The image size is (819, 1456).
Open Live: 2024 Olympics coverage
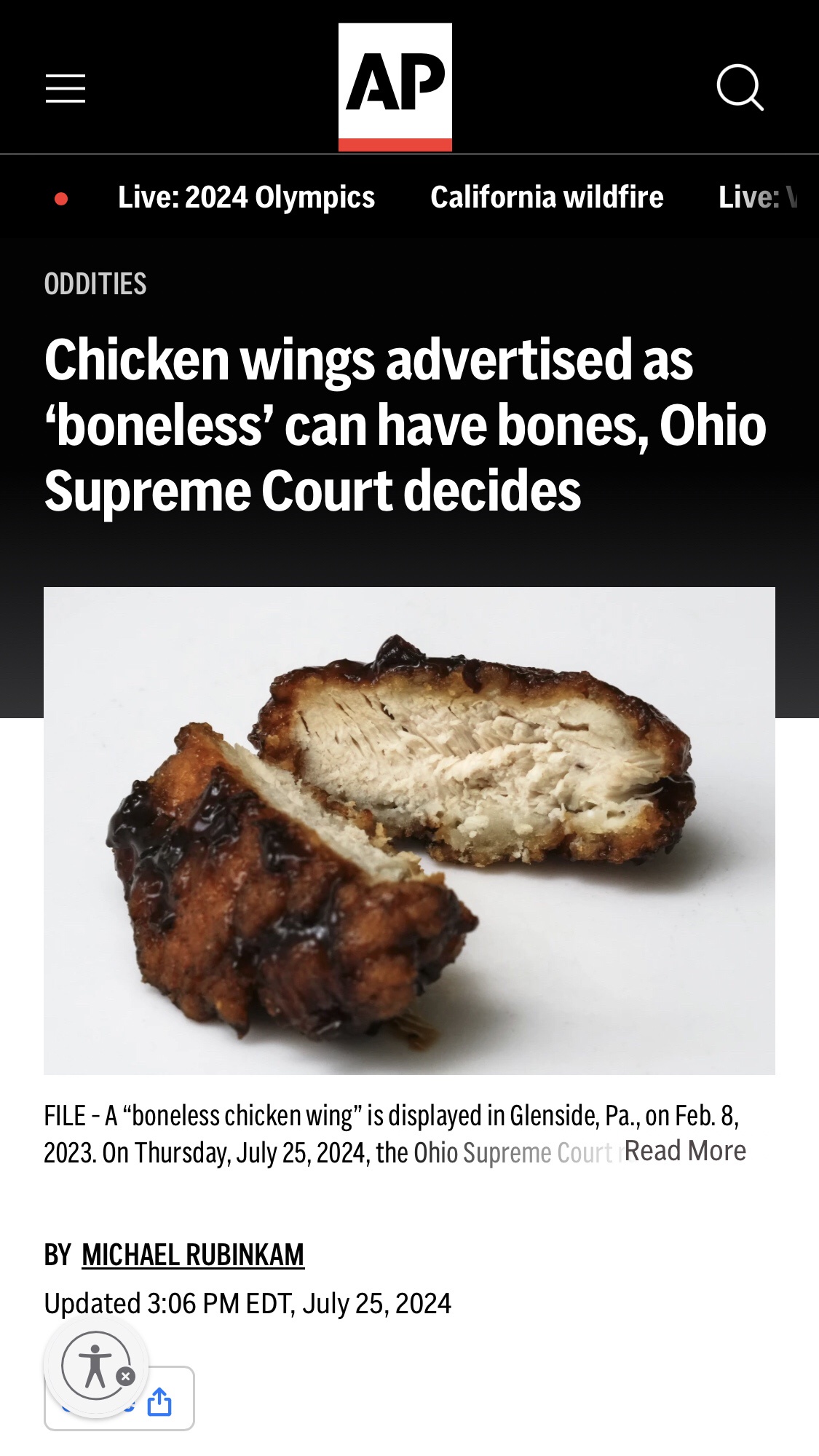pyautogui.click(x=246, y=197)
